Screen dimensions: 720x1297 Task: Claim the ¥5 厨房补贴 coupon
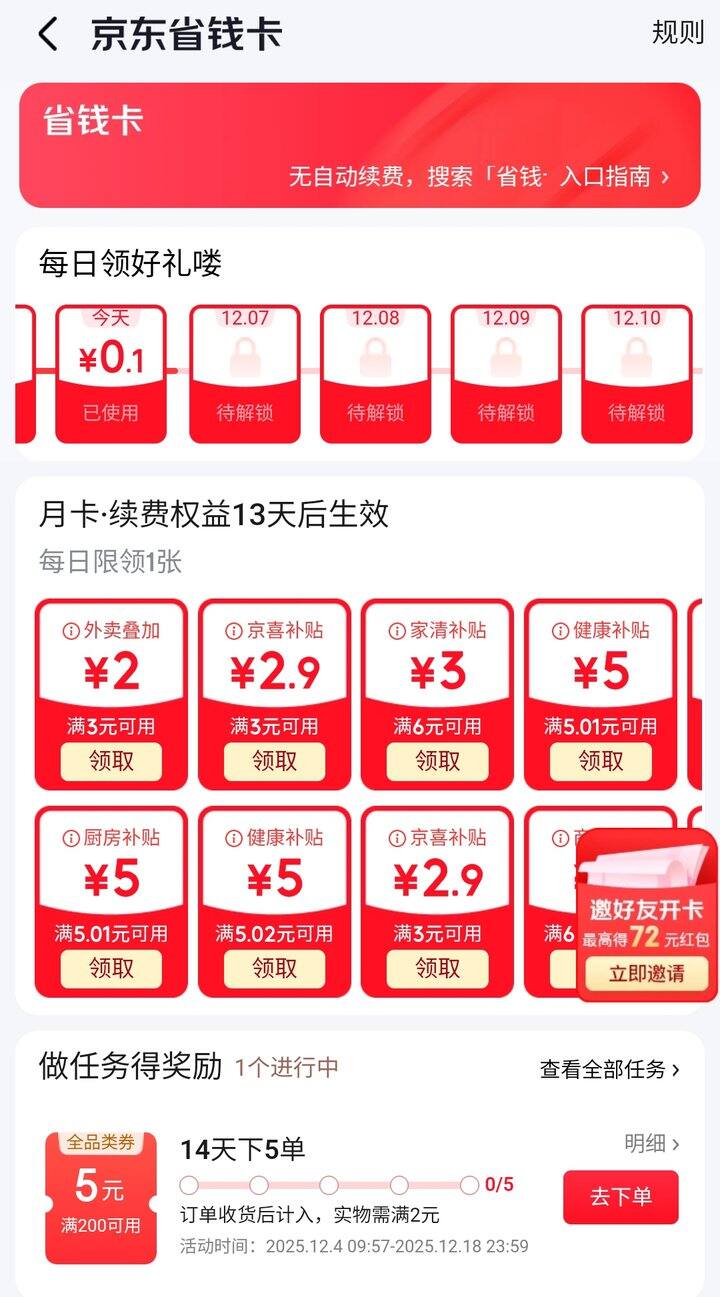click(111, 969)
